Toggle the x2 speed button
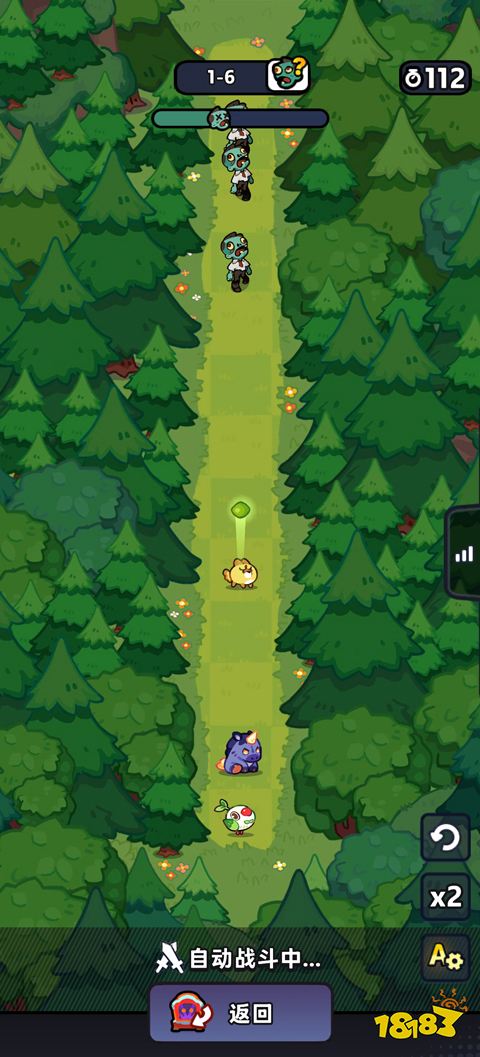 (446, 897)
